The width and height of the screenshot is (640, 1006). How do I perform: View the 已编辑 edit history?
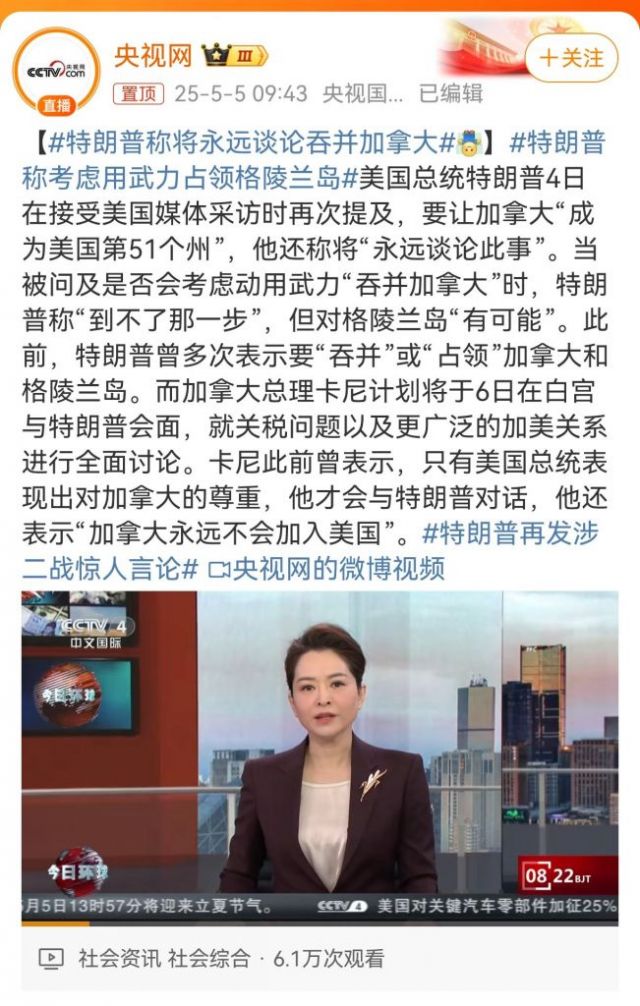(x=450, y=94)
